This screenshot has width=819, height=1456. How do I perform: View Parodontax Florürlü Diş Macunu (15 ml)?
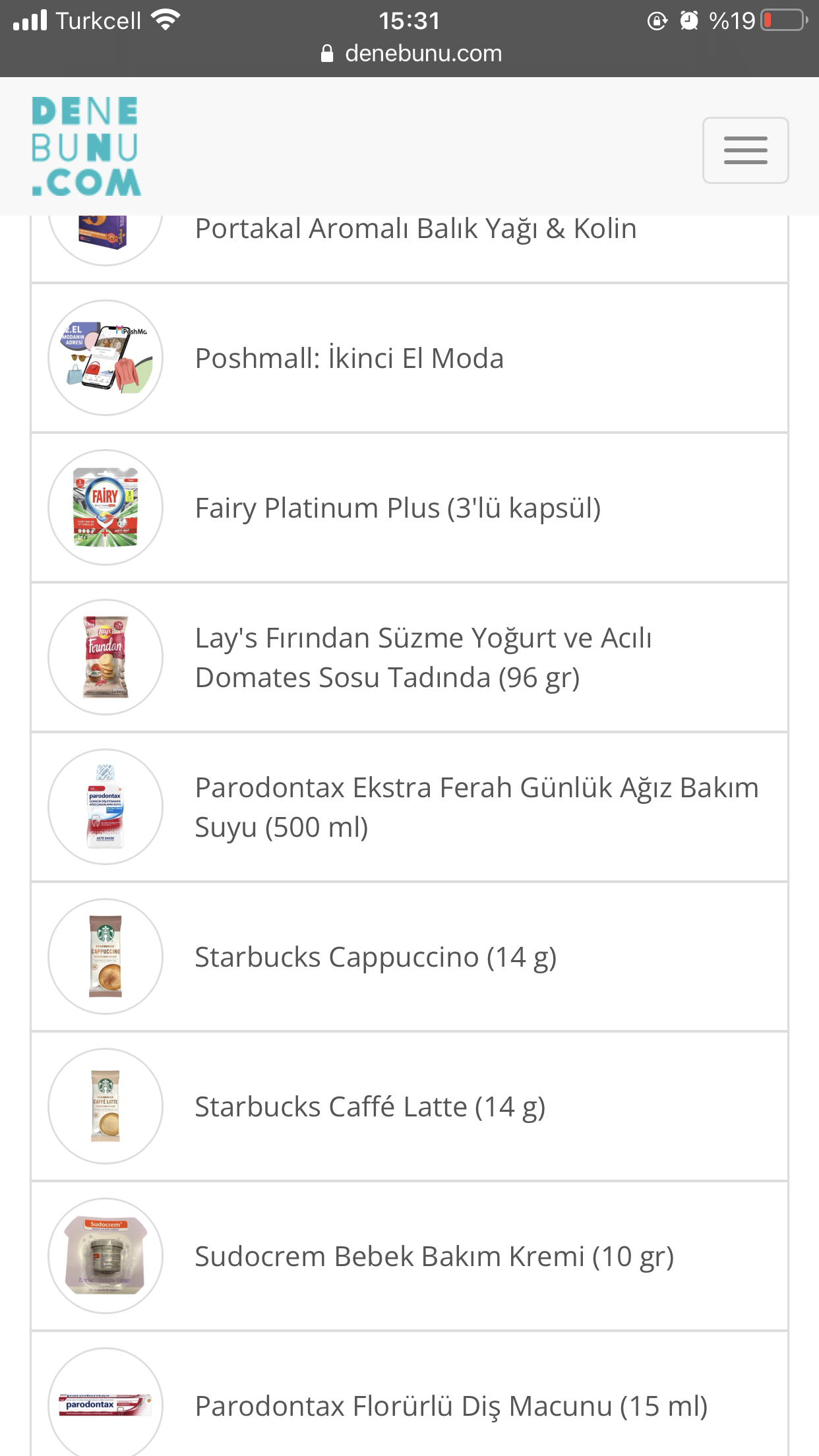click(x=409, y=1394)
